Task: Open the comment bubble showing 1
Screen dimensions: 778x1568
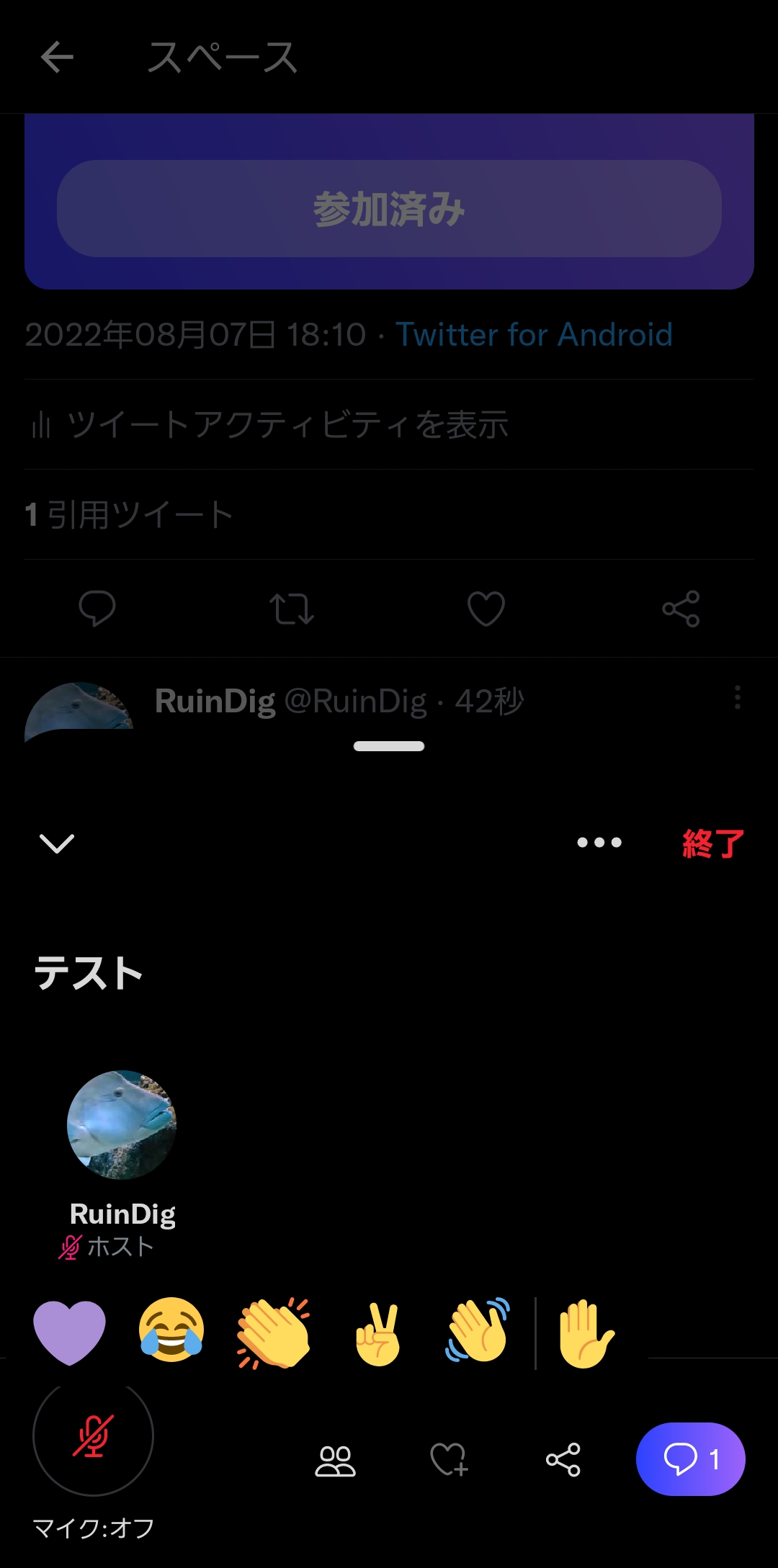Action: pos(689,1457)
